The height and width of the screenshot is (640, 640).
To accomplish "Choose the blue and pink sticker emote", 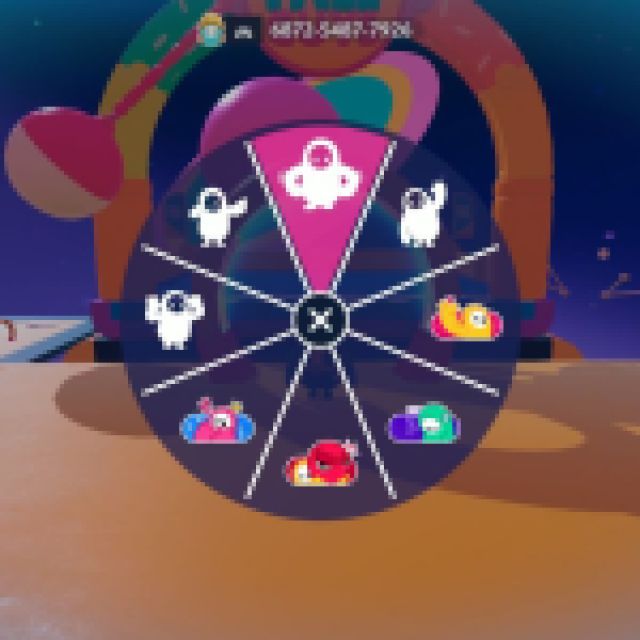I will 216,423.
